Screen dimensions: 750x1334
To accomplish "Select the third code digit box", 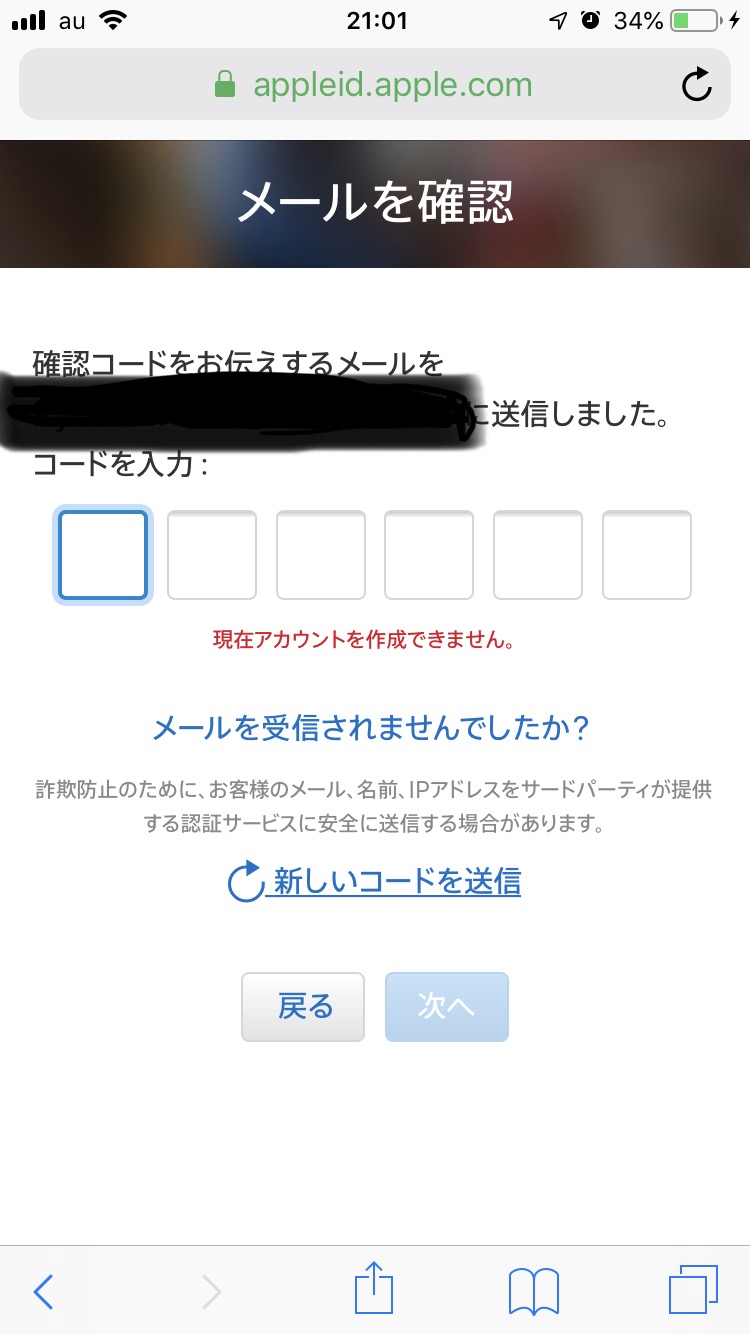I will coord(321,555).
